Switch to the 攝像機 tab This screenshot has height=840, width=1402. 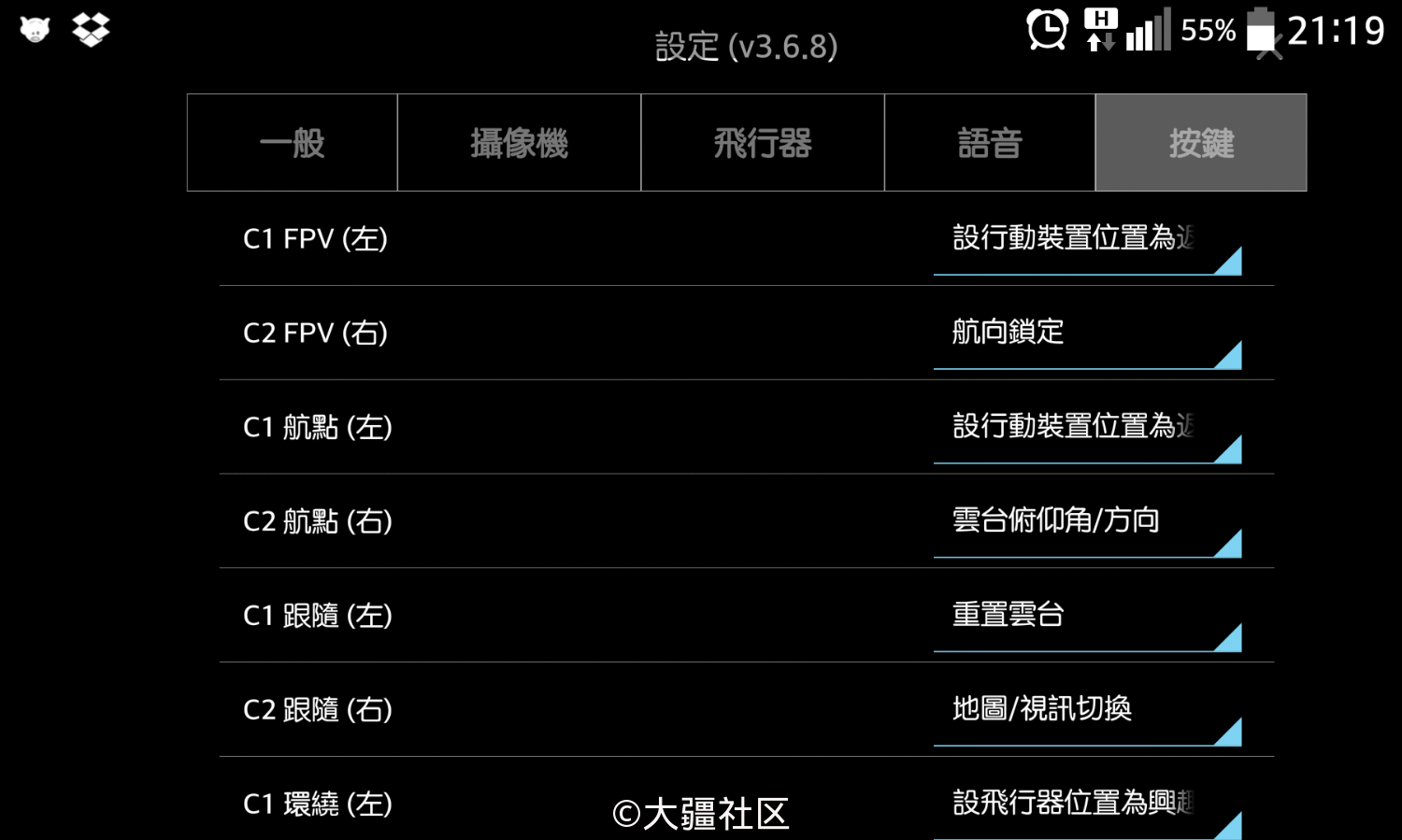(x=519, y=143)
